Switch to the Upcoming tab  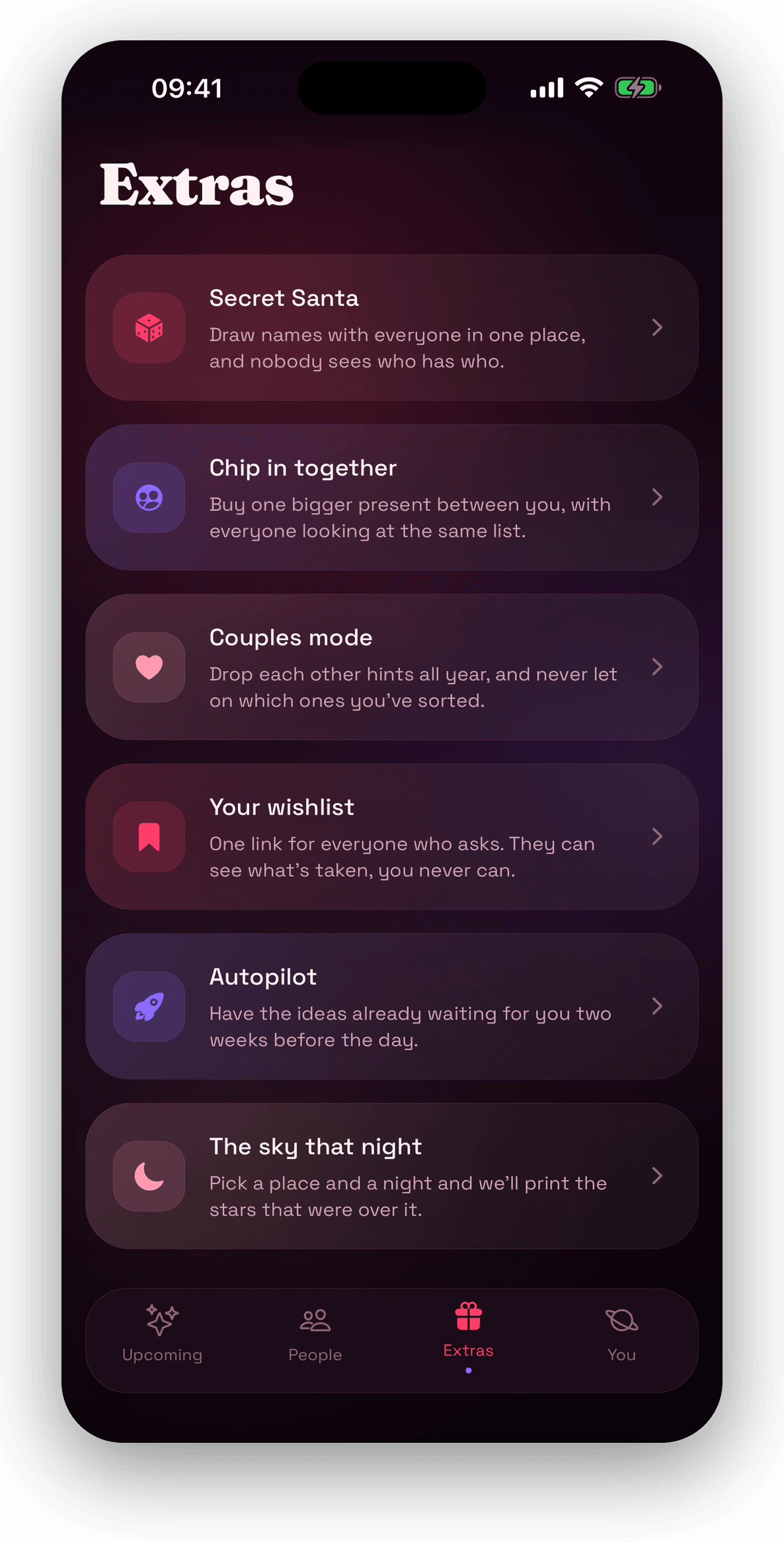coord(162,1334)
